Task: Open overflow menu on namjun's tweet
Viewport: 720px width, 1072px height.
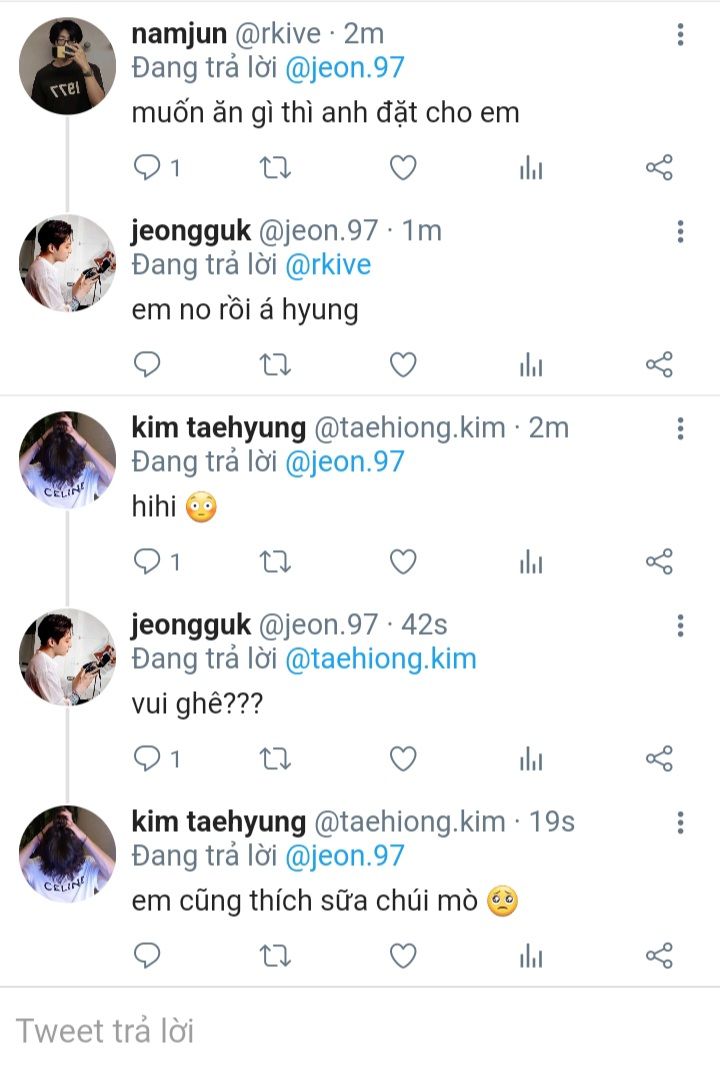Action: pyautogui.click(x=680, y=35)
